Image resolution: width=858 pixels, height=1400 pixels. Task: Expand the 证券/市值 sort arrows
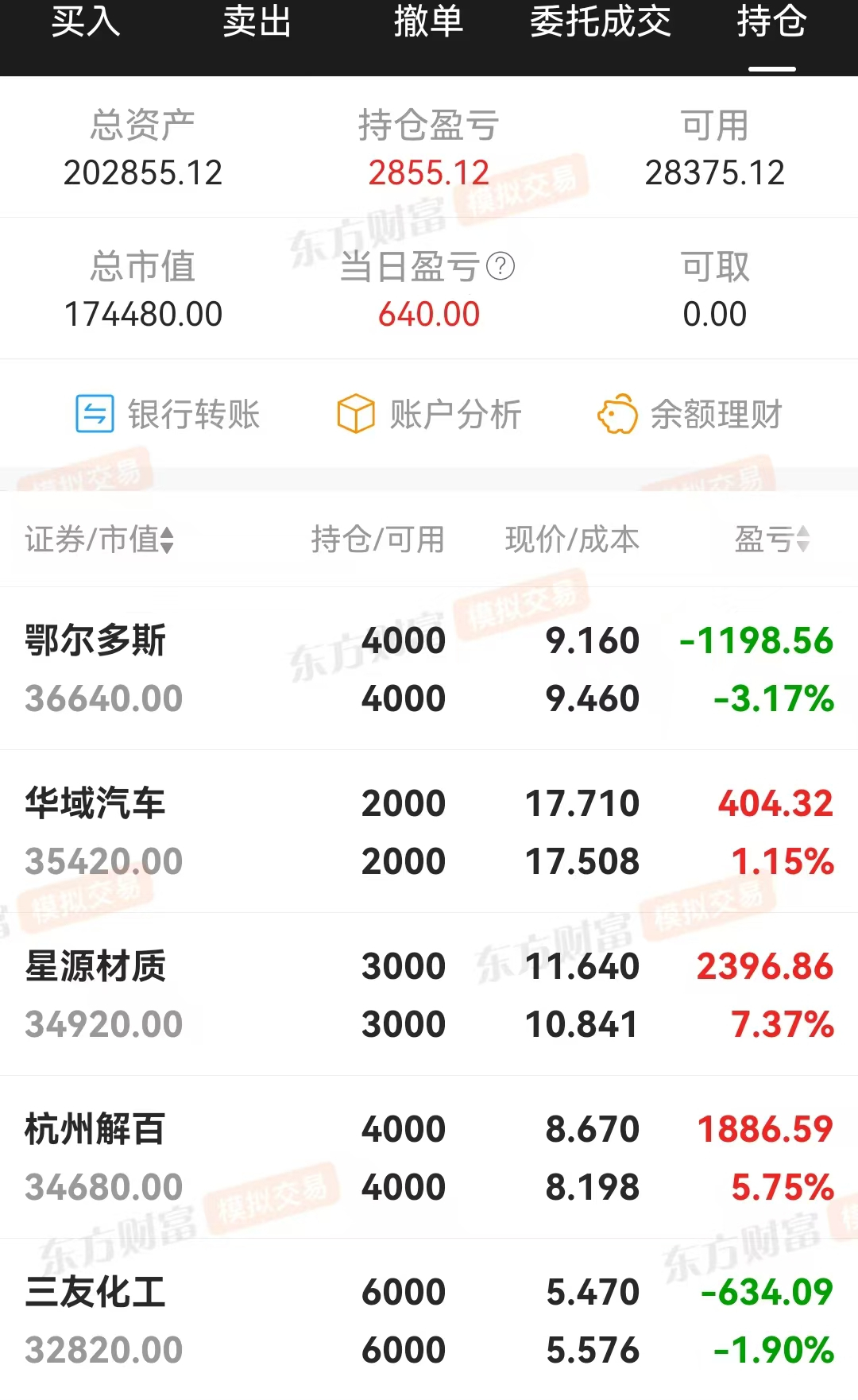coord(164,540)
